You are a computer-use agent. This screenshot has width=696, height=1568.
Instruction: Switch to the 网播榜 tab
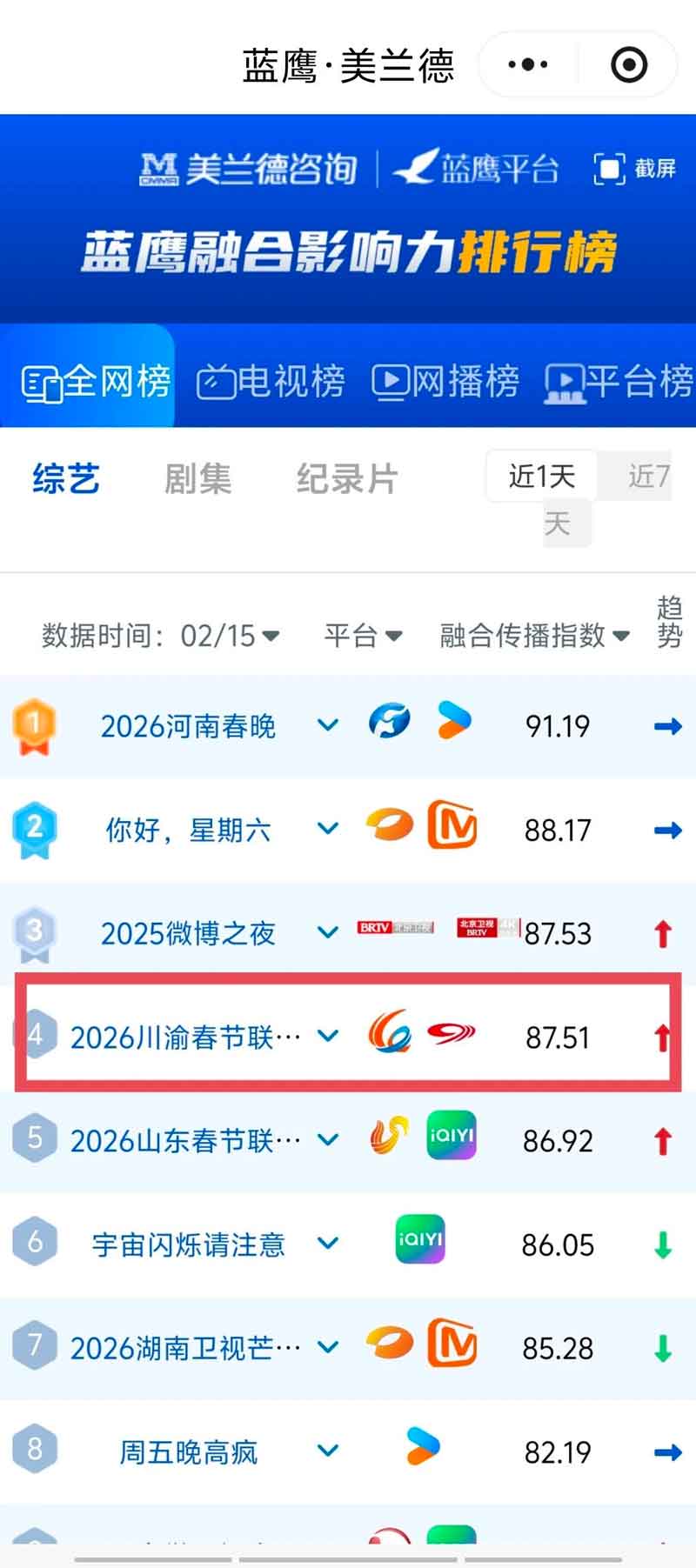click(446, 381)
